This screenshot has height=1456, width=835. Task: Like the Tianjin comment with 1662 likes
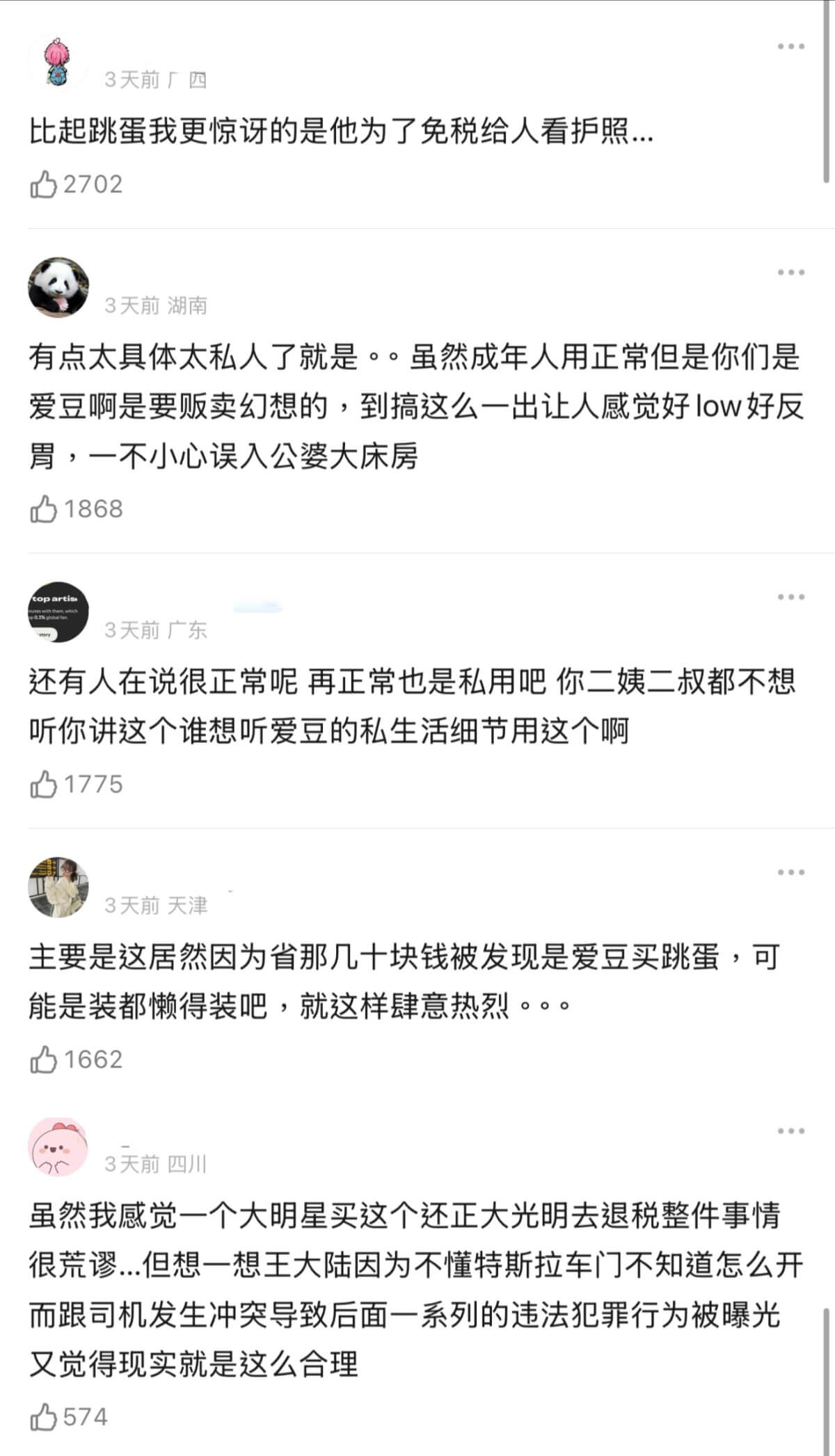[43, 1059]
